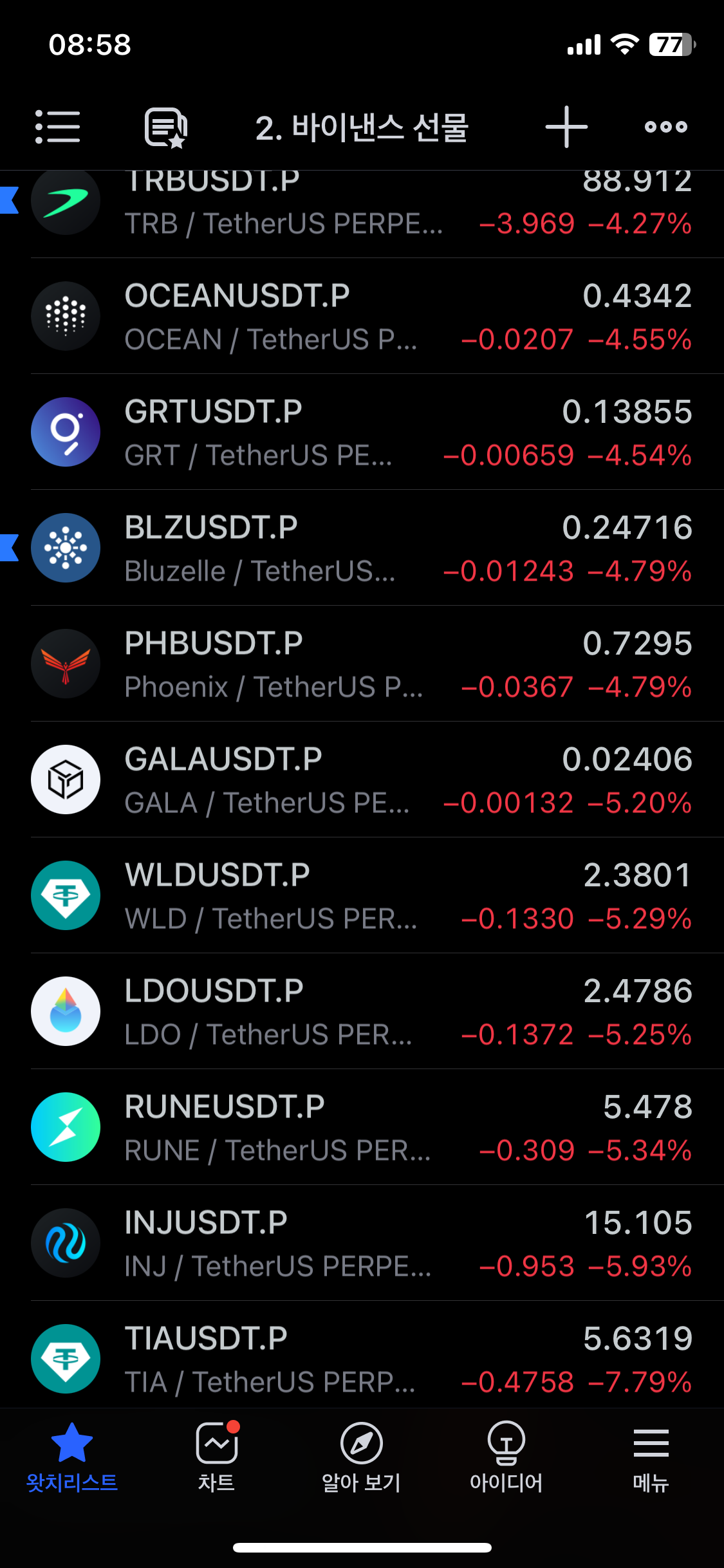724x1568 pixels.
Task: Open the advanced watchlist view icon
Action: (x=166, y=127)
